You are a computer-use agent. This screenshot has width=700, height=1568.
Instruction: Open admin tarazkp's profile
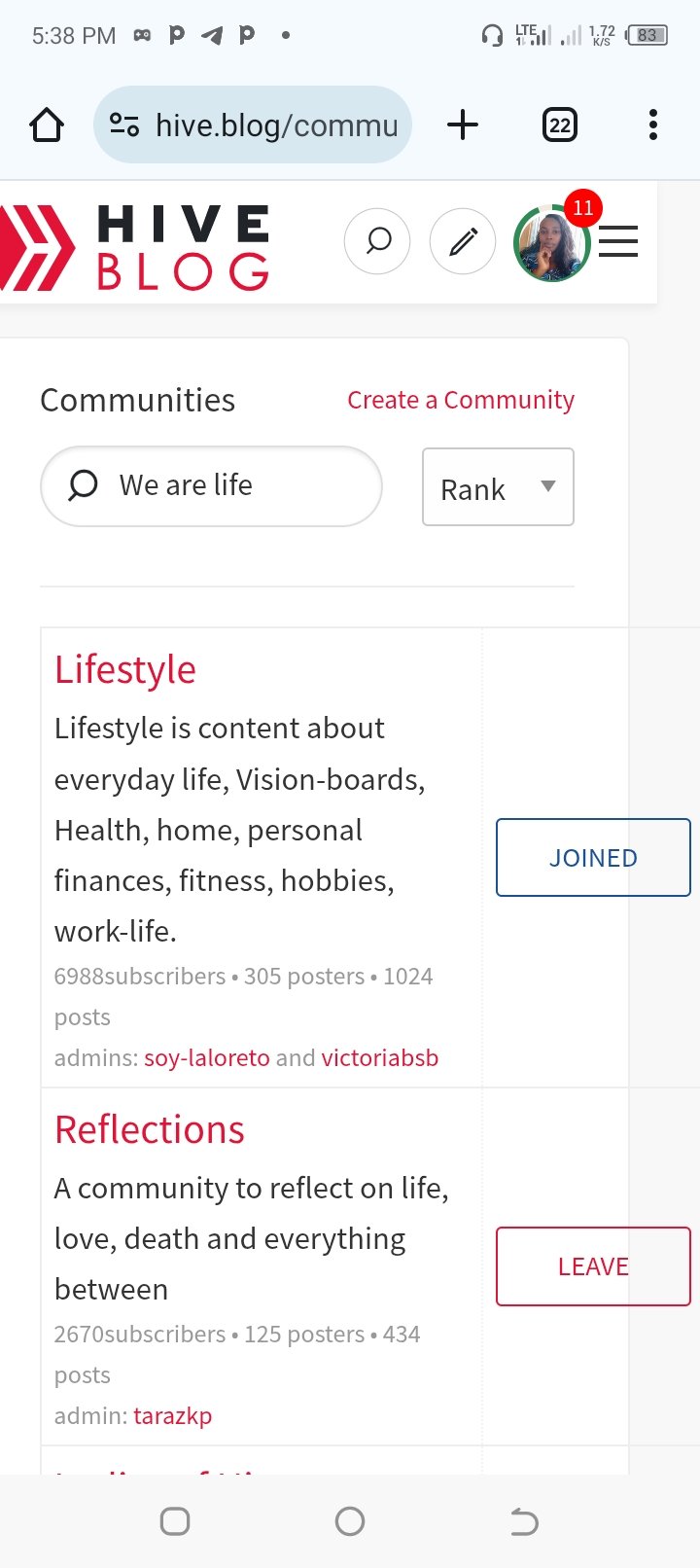point(173,1415)
